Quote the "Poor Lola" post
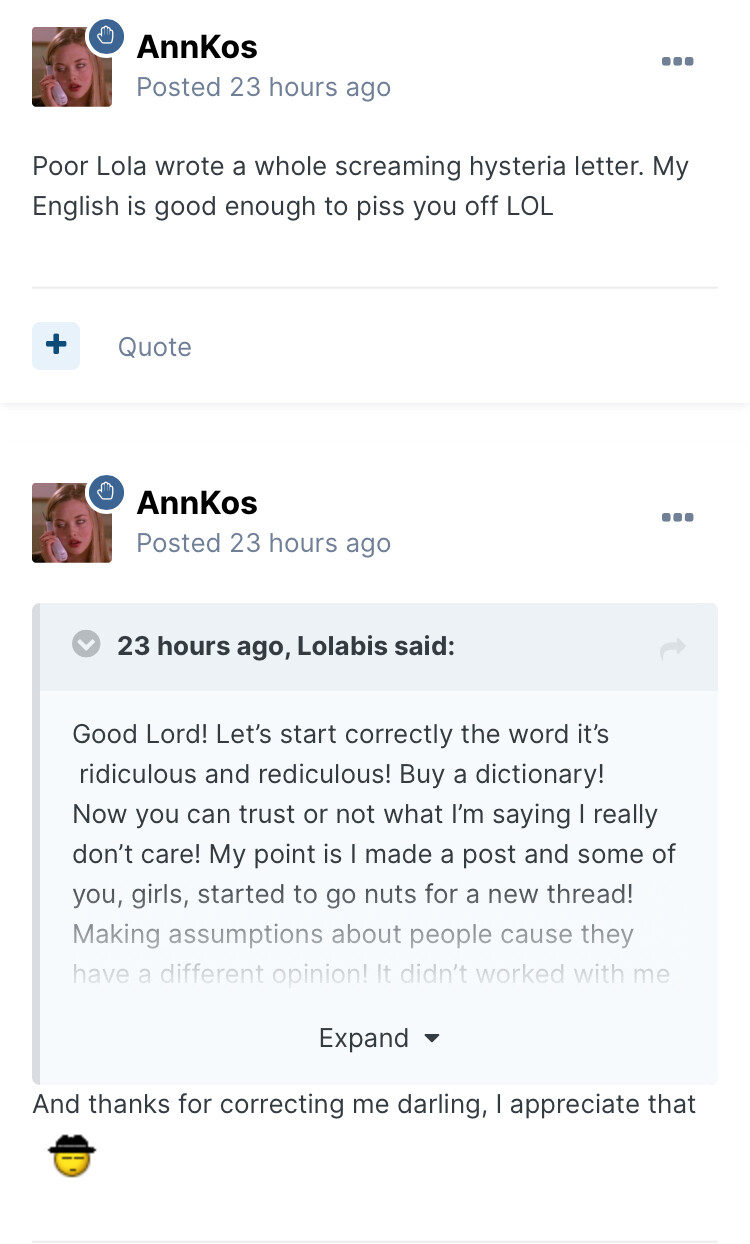750x1244 pixels. click(154, 347)
